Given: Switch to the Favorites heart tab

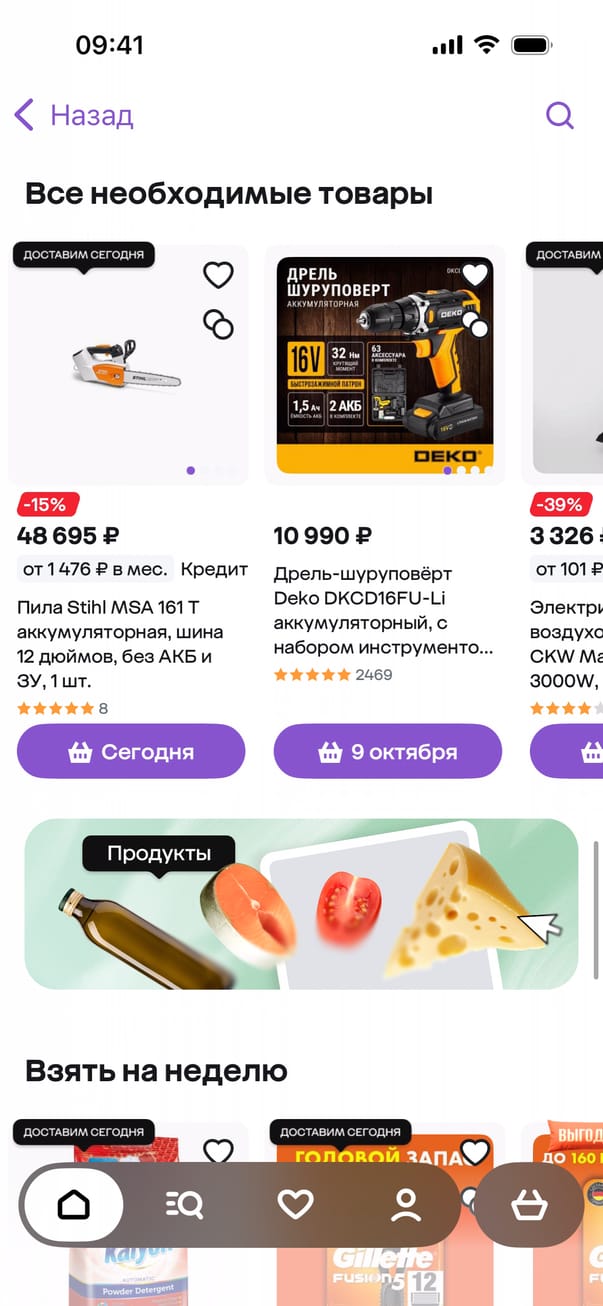Looking at the screenshot, I should [x=295, y=1205].
